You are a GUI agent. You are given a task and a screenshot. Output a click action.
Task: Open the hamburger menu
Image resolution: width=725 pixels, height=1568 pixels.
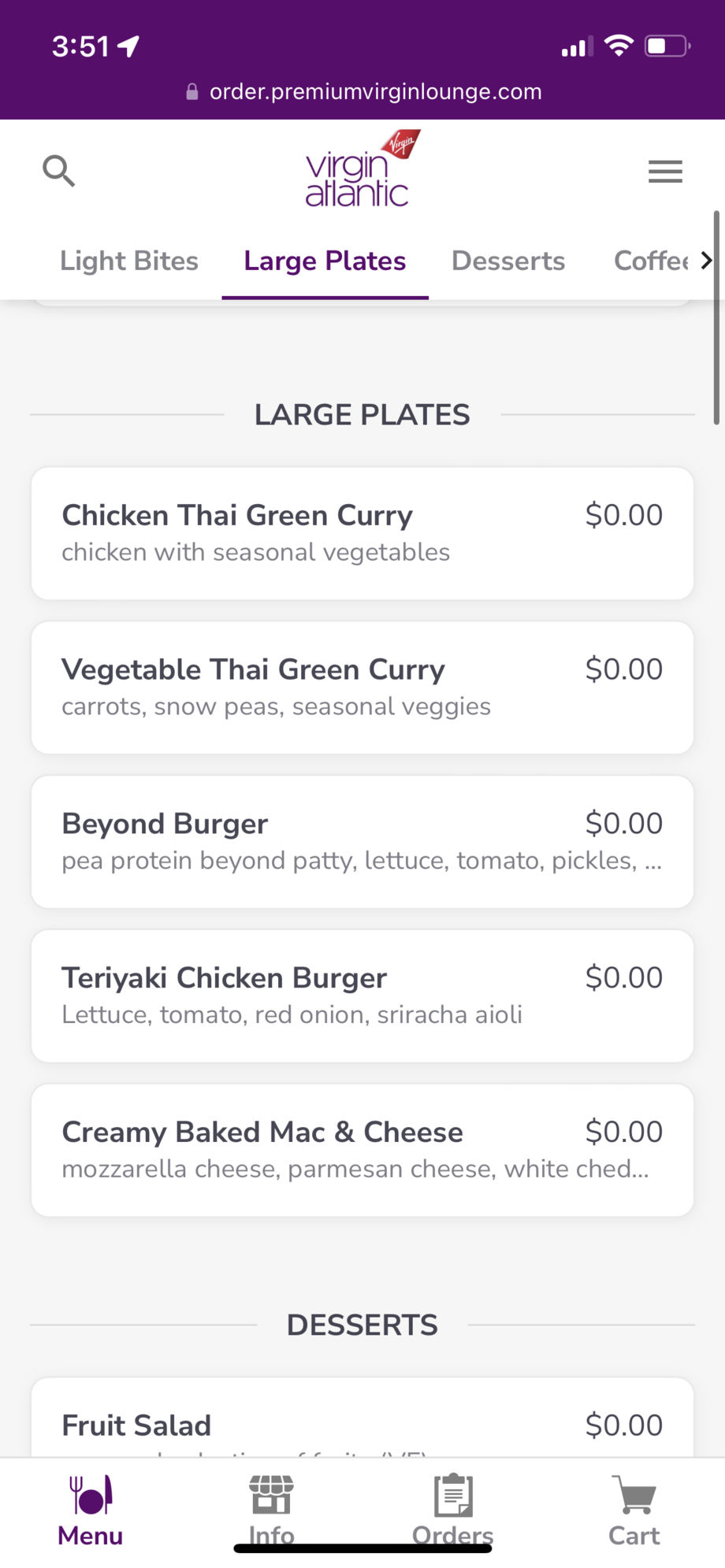665,171
